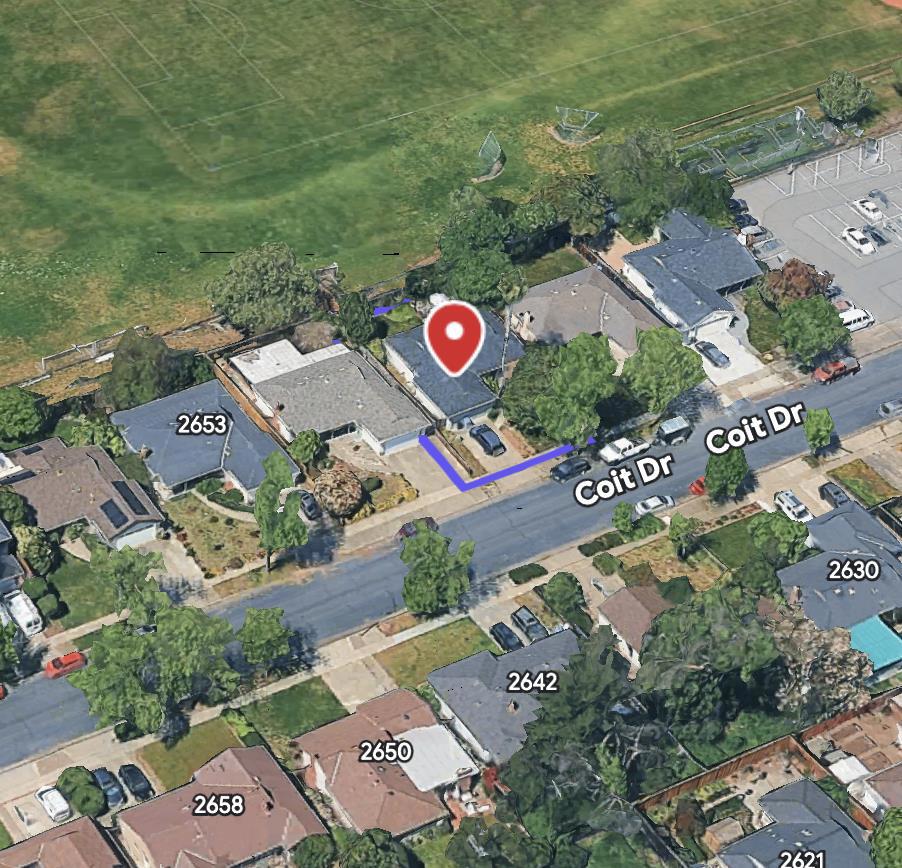This screenshot has height=868, width=902.
Task: Select the house labeled 2630
Action: 853,571
